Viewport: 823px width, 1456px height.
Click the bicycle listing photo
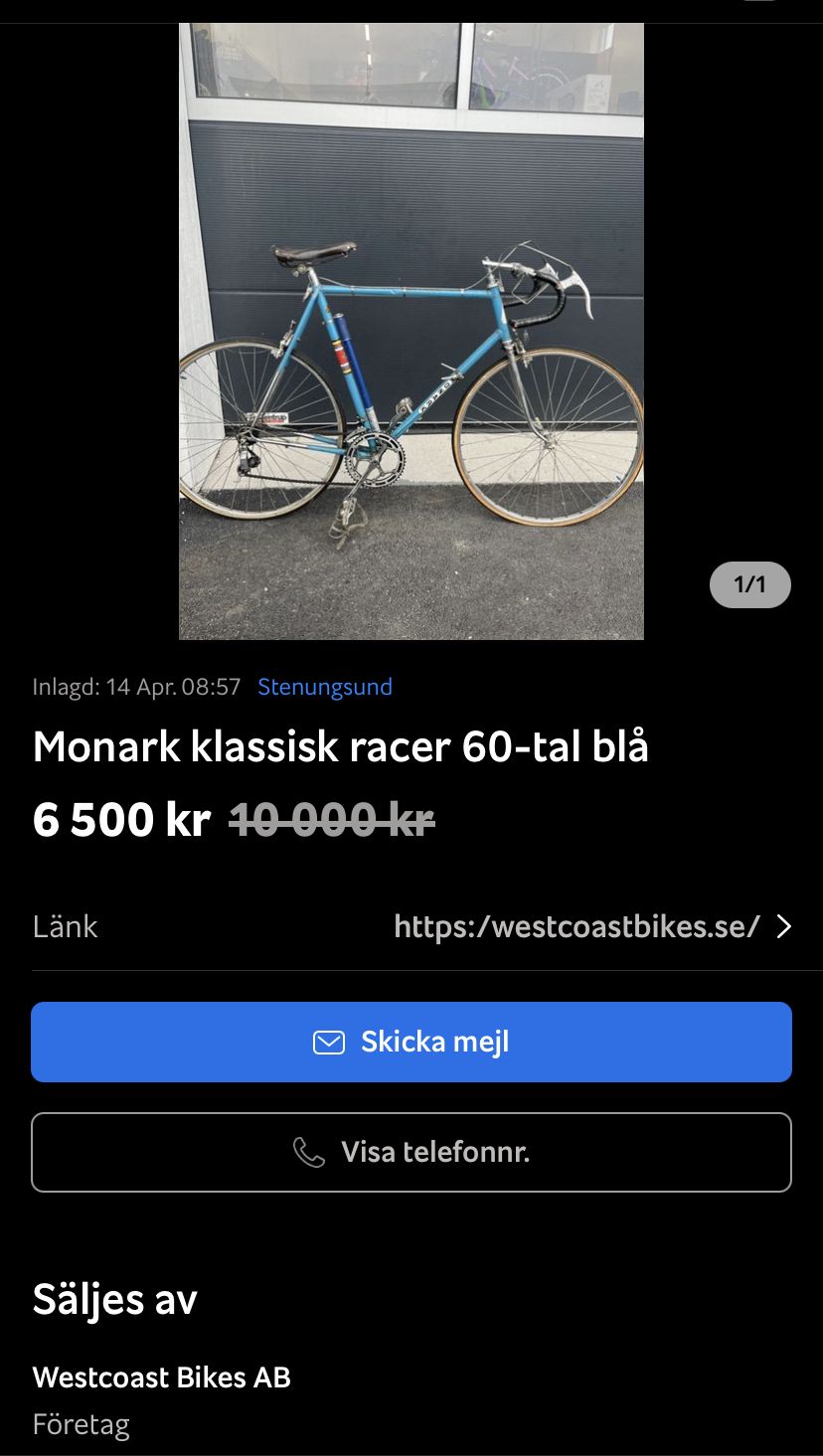pos(411,328)
